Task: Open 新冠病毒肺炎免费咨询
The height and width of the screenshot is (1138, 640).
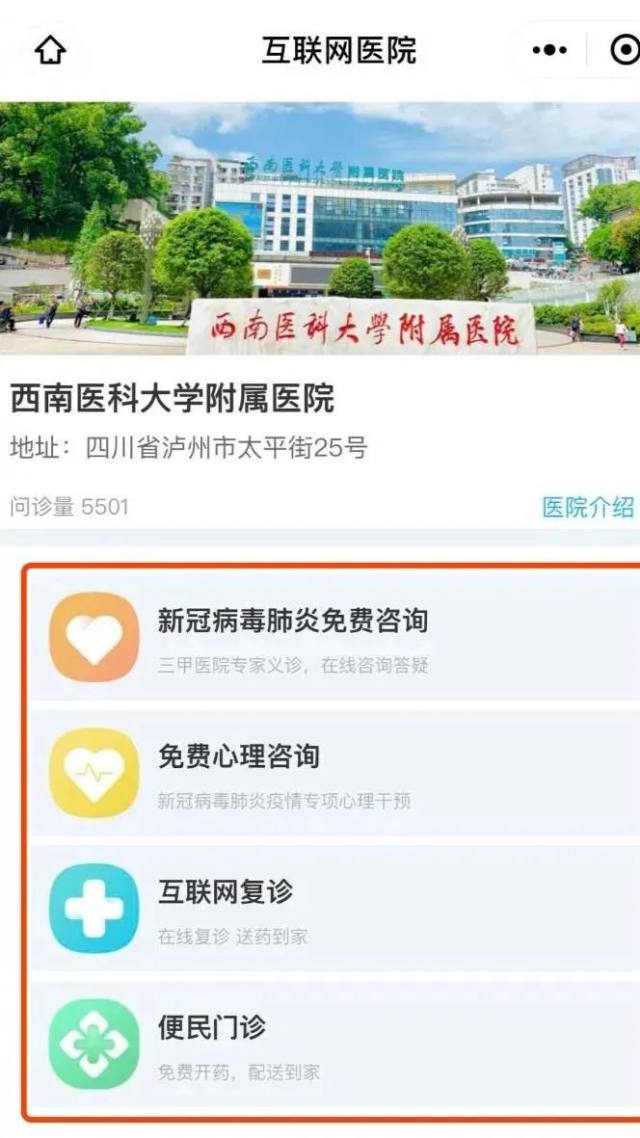Action: tap(293, 637)
